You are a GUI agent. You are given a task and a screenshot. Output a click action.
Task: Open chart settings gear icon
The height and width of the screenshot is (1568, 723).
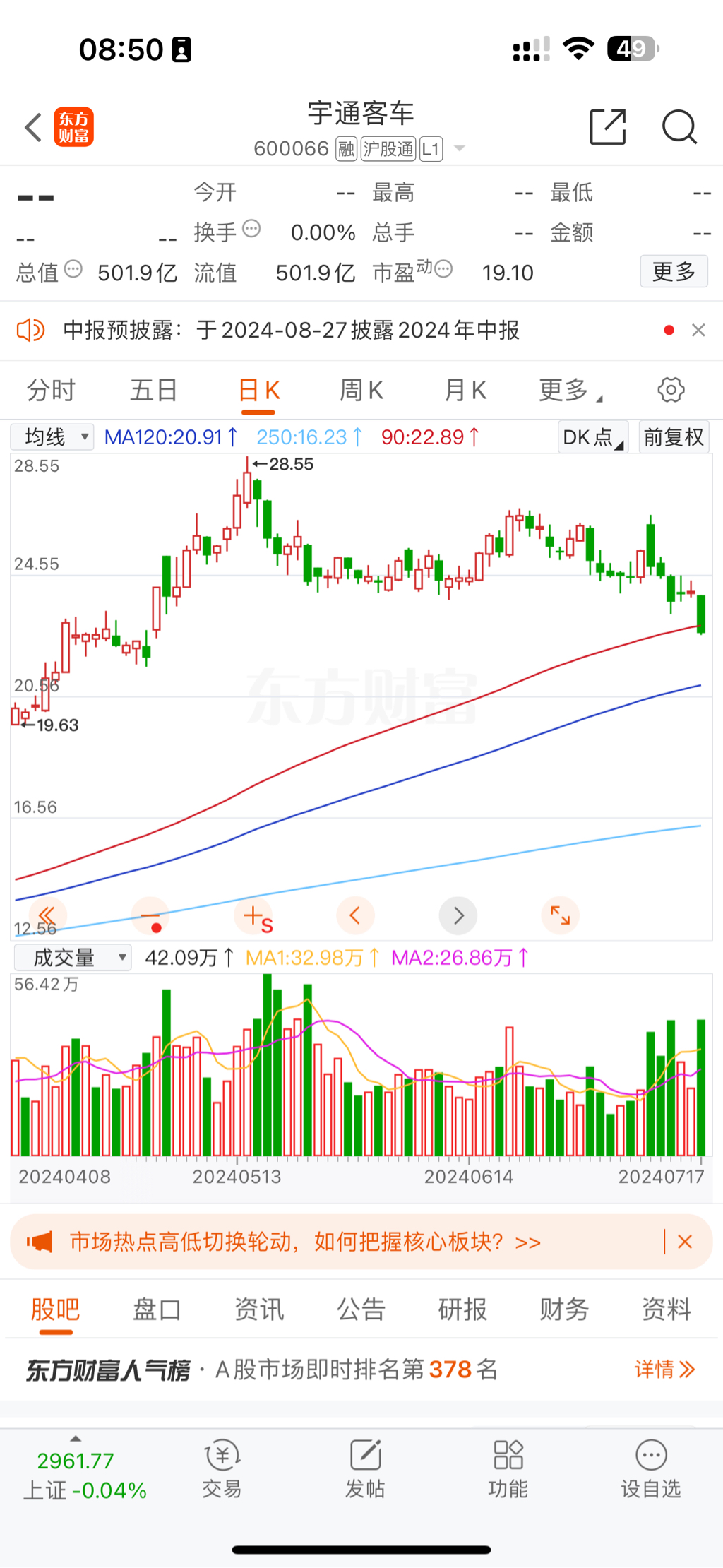pyautogui.click(x=671, y=390)
